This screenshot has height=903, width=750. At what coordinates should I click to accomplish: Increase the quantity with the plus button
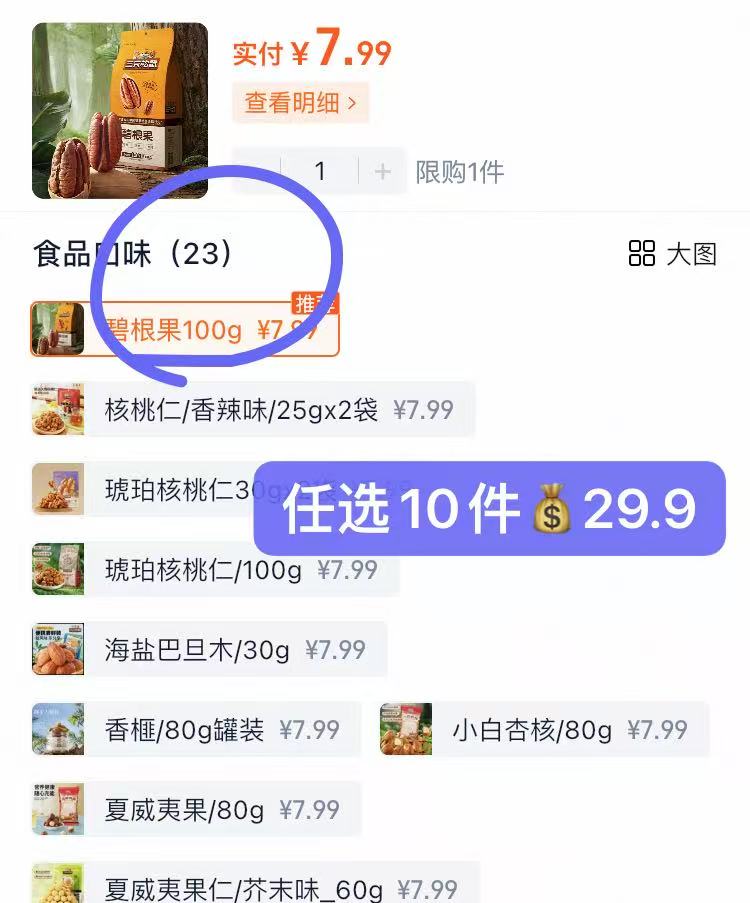click(x=382, y=172)
